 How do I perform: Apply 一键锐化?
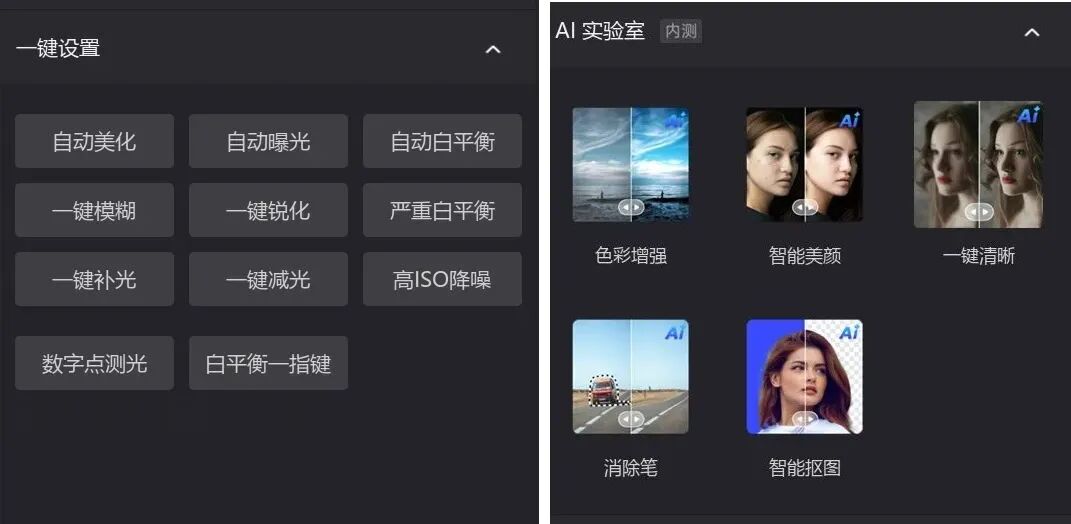[268, 210]
